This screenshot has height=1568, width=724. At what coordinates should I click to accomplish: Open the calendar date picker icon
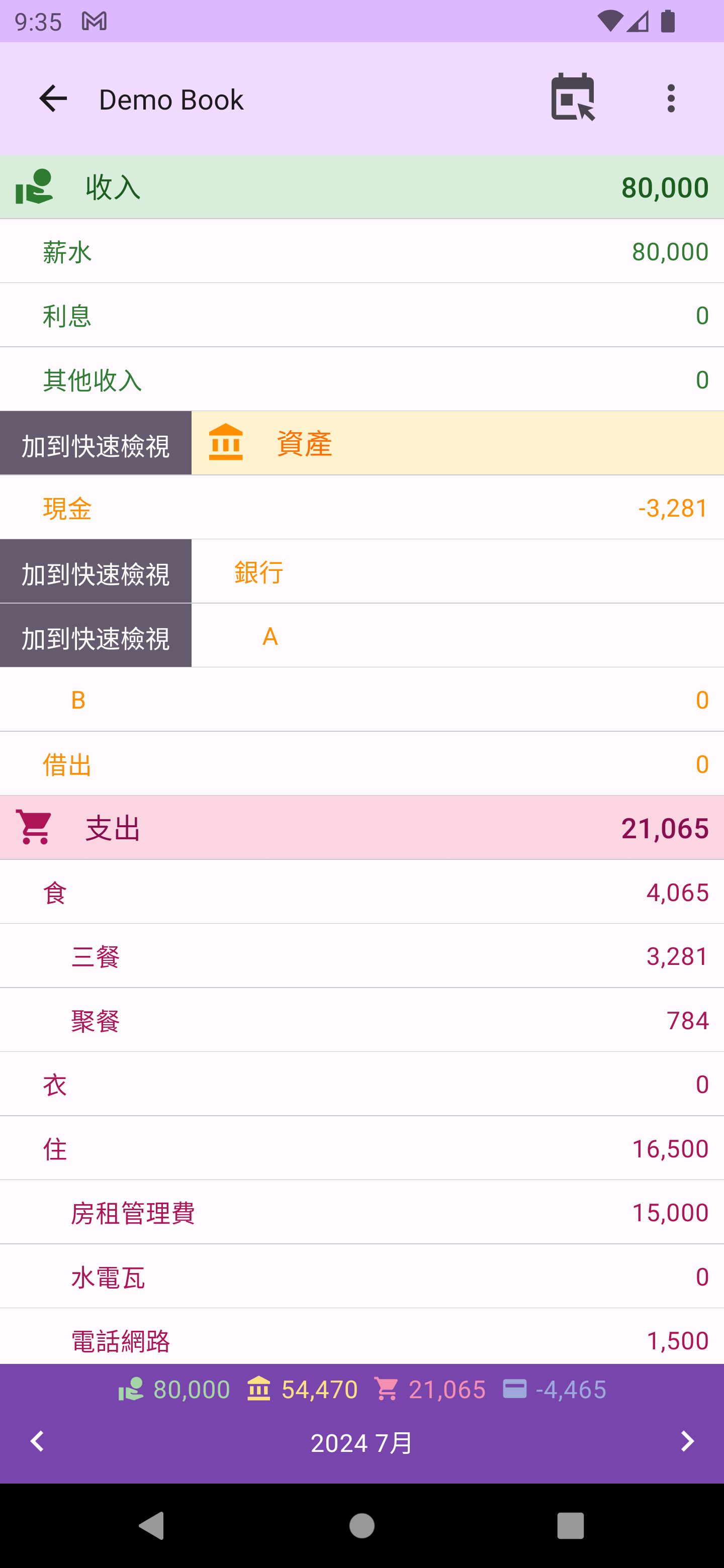point(572,97)
